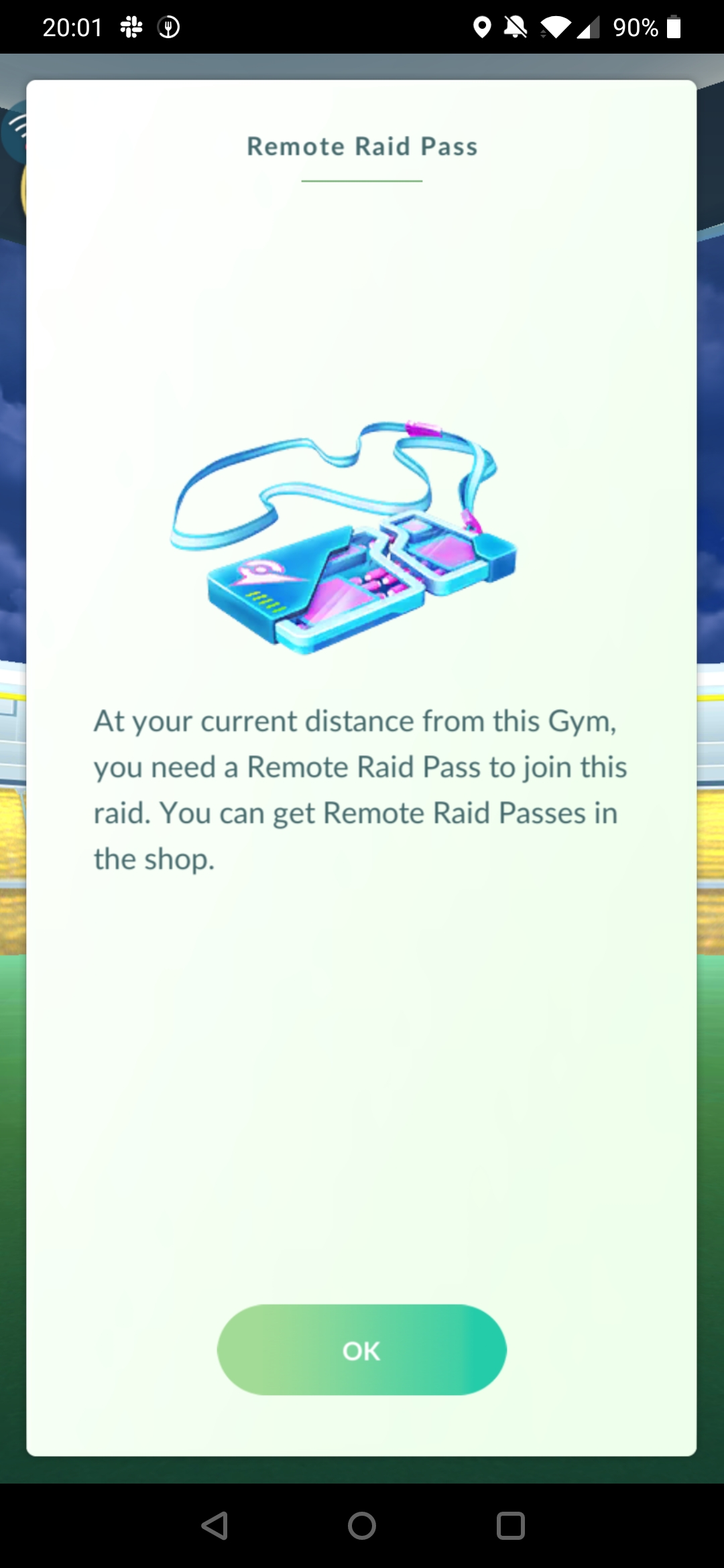Tap the divider line under the dialog title

361,180
